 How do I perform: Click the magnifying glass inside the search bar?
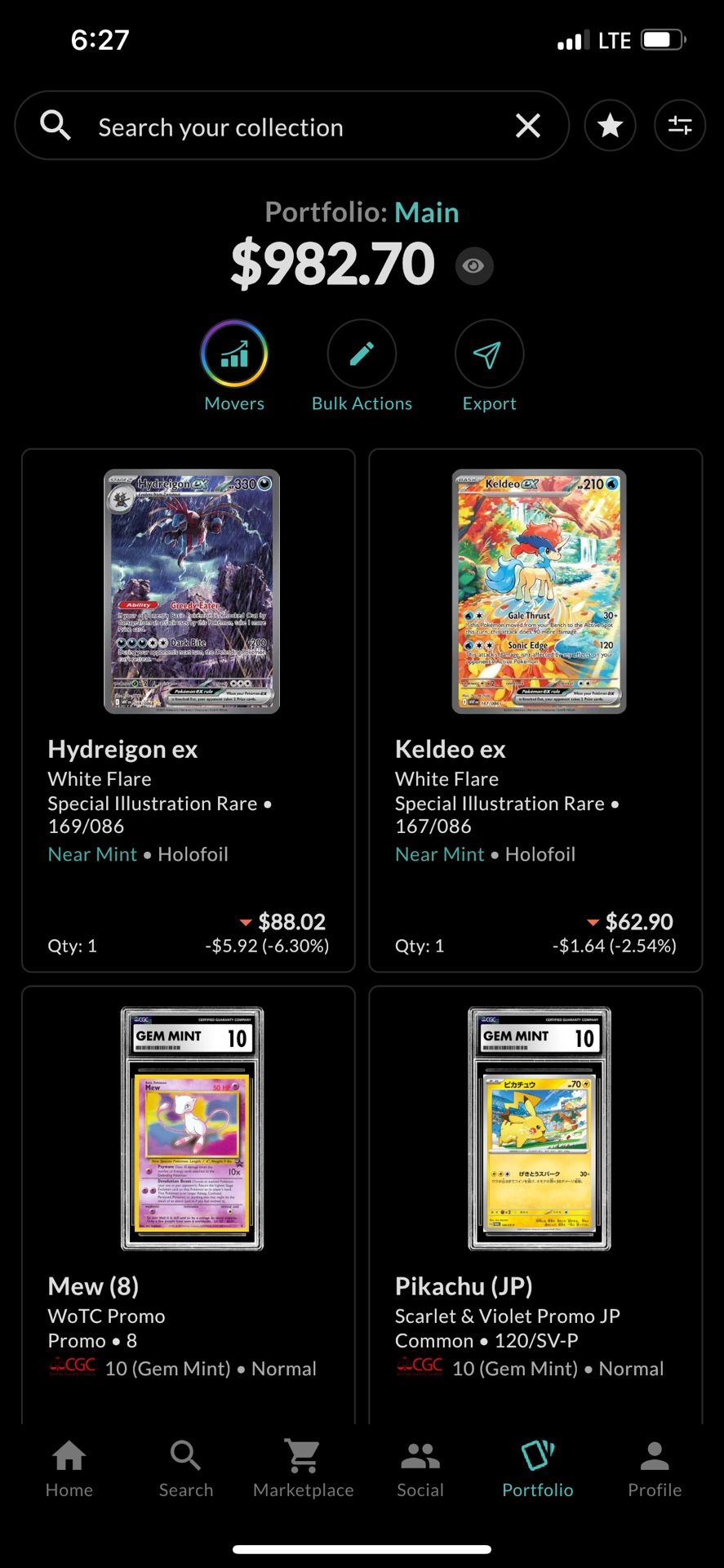coord(54,125)
